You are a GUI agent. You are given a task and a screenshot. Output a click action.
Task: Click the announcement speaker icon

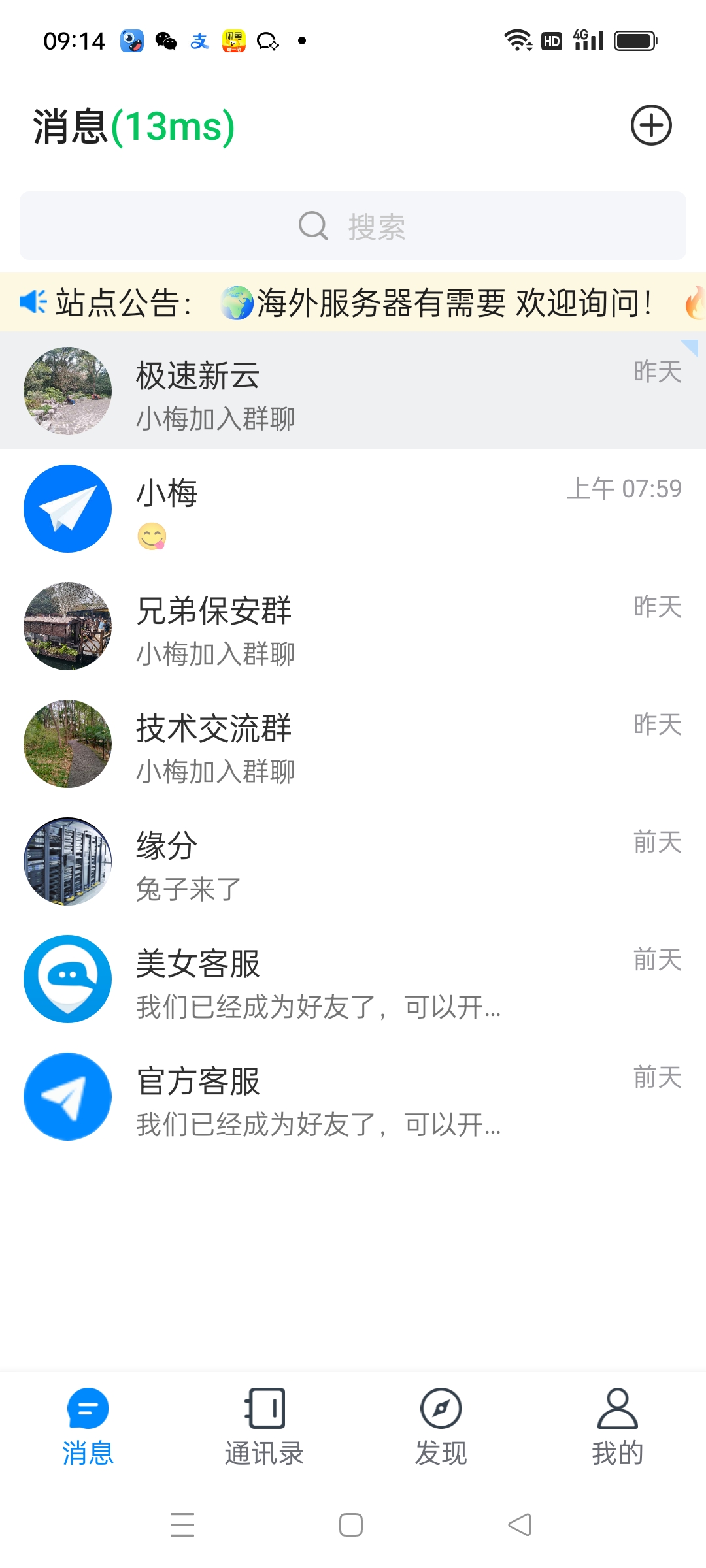pyautogui.click(x=34, y=302)
